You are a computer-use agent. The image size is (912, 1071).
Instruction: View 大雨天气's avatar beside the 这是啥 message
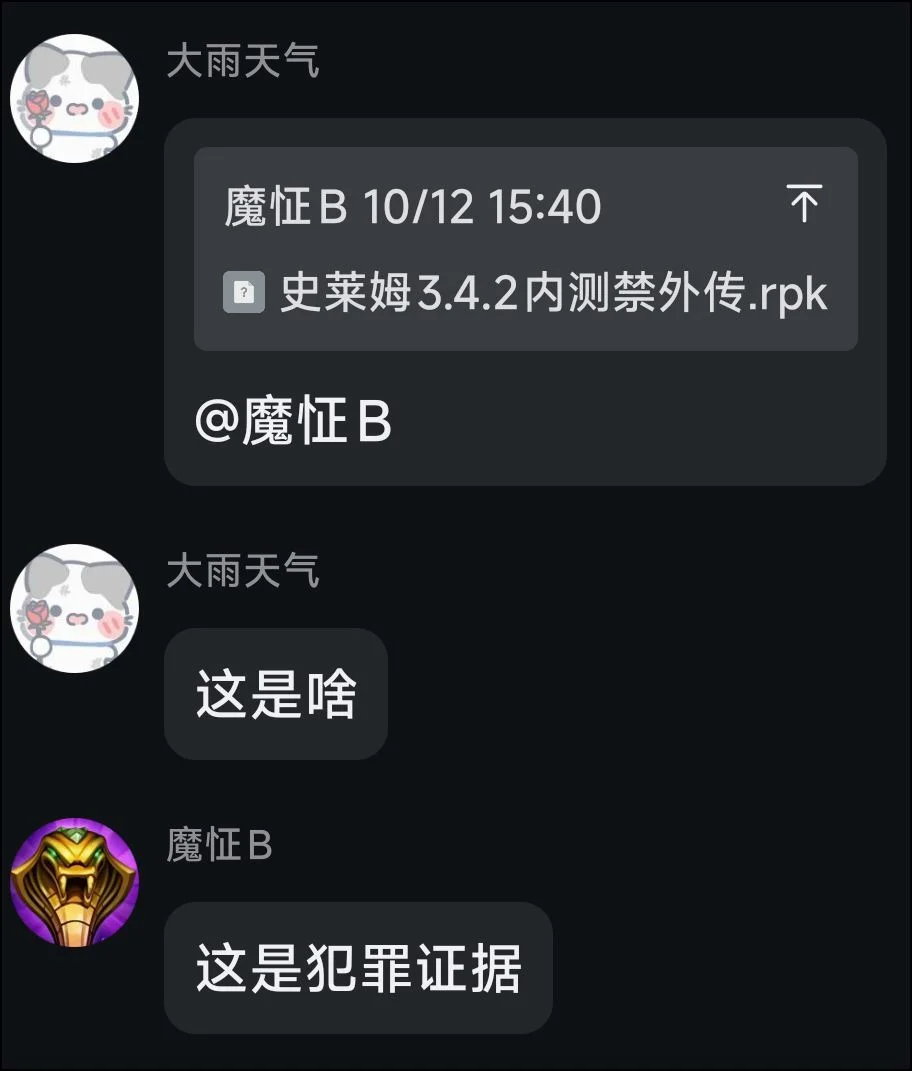pyautogui.click(x=74, y=608)
